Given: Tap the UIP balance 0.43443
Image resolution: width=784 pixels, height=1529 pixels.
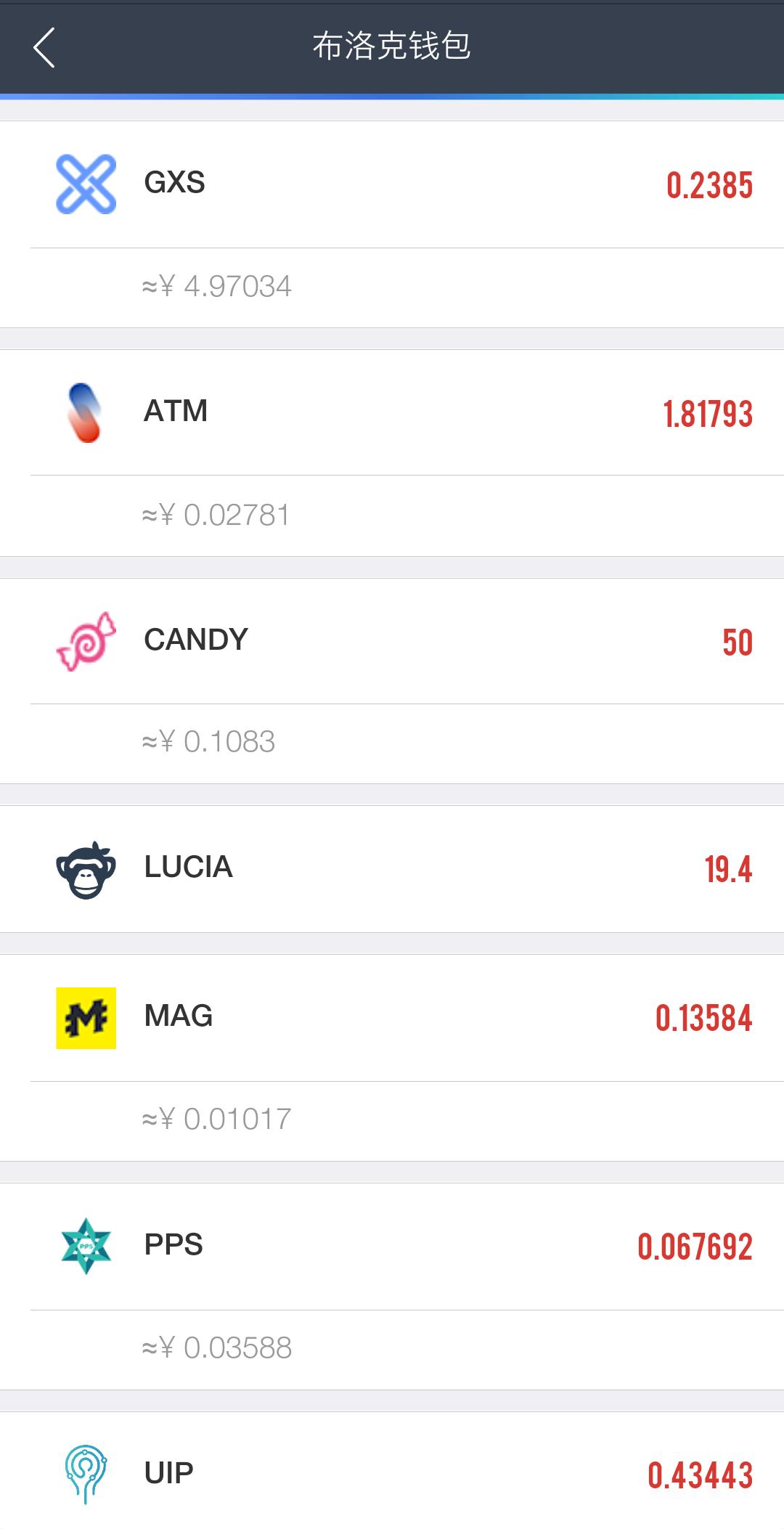Looking at the screenshot, I should pyautogui.click(x=699, y=1471).
